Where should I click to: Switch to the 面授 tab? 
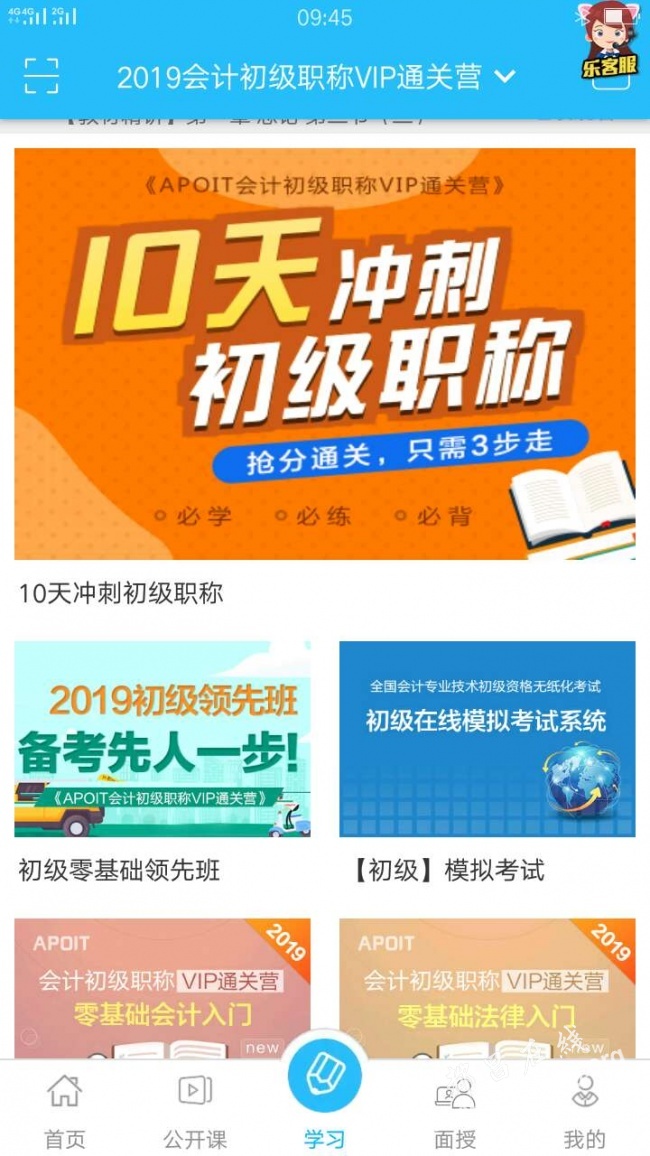click(455, 1110)
